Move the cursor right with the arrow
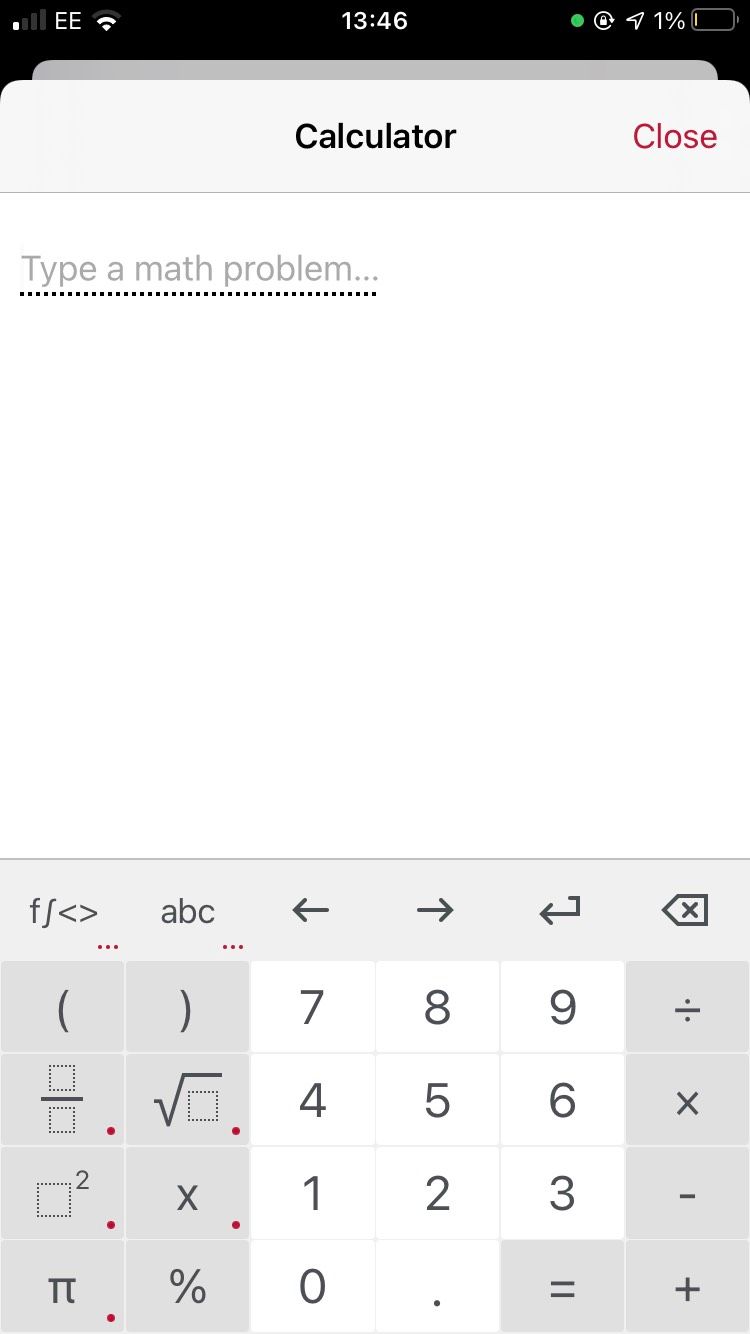The width and height of the screenshot is (750, 1334). 435,910
